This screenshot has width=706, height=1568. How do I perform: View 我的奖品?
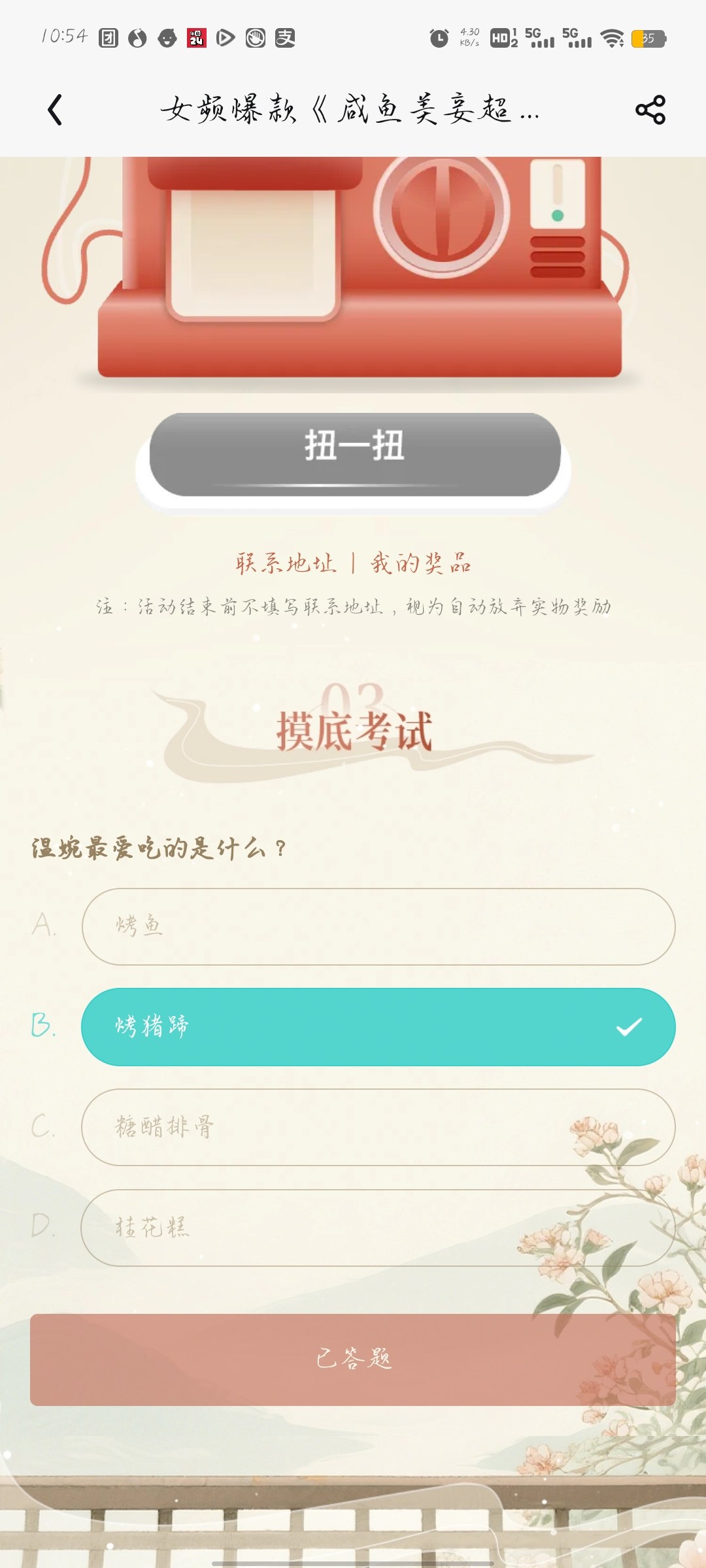click(420, 563)
